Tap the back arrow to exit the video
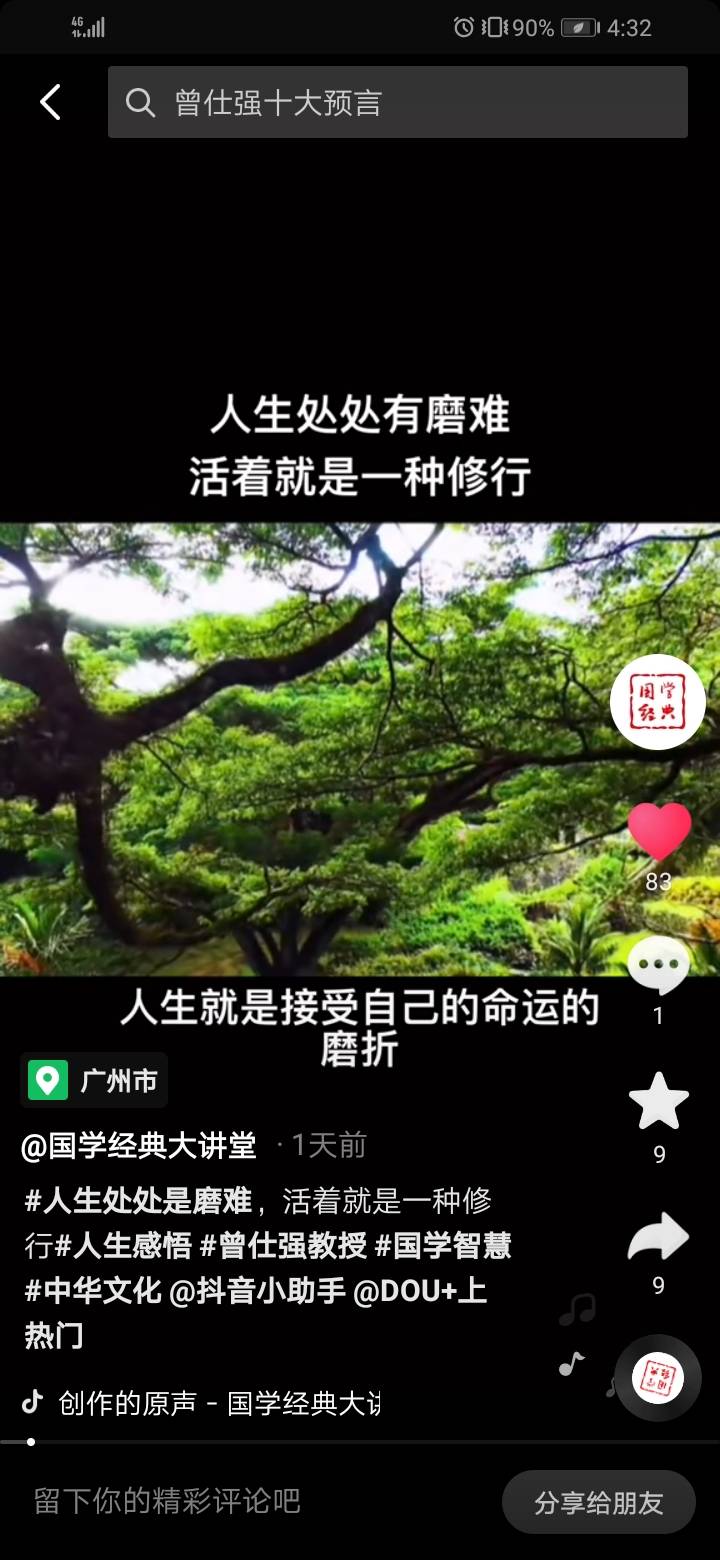This screenshot has width=720, height=1560. point(50,102)
